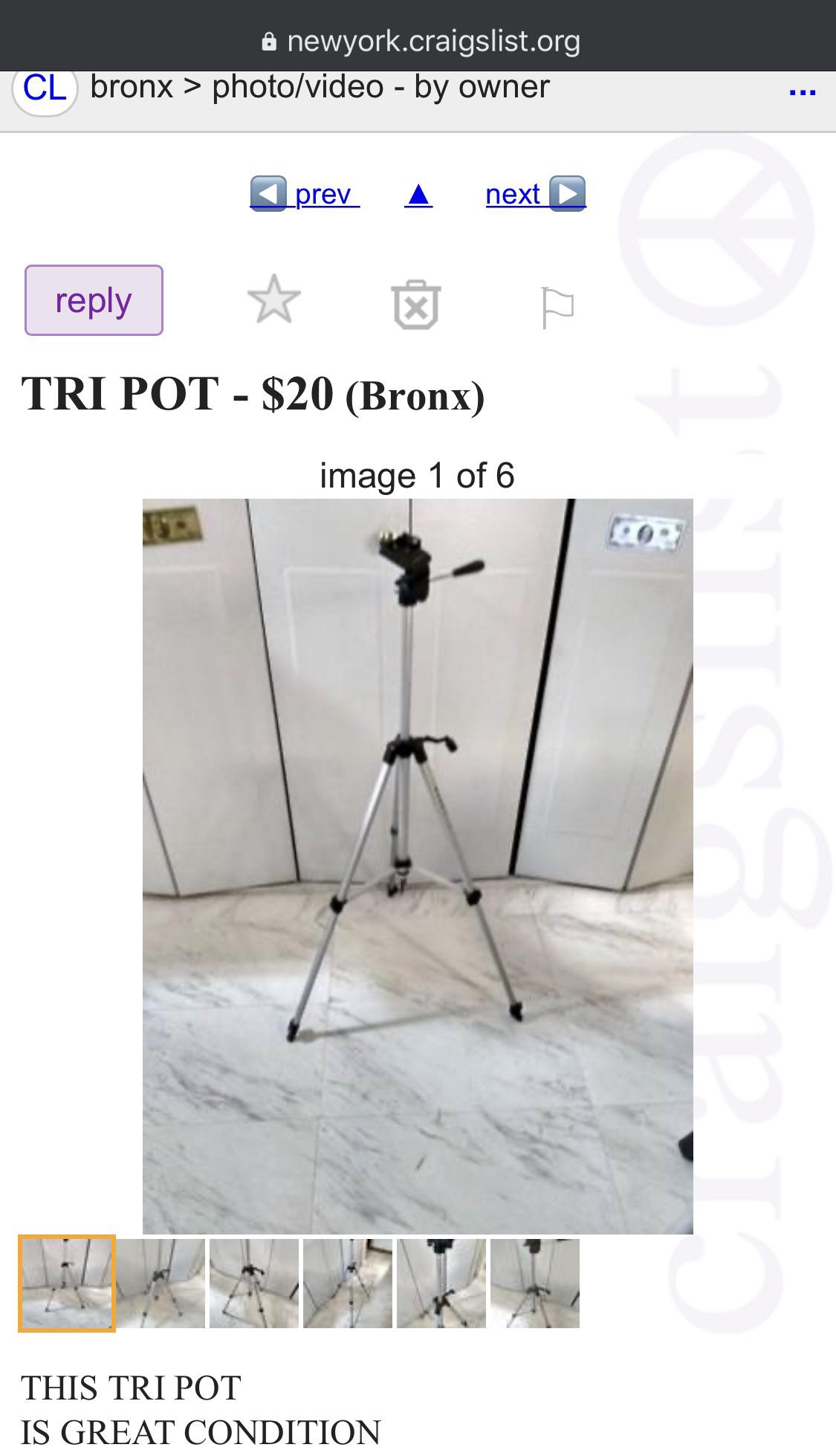Select the bronx breadcrumb link
This screenshot has width=836, height=1456.
(x=131, y=87)
